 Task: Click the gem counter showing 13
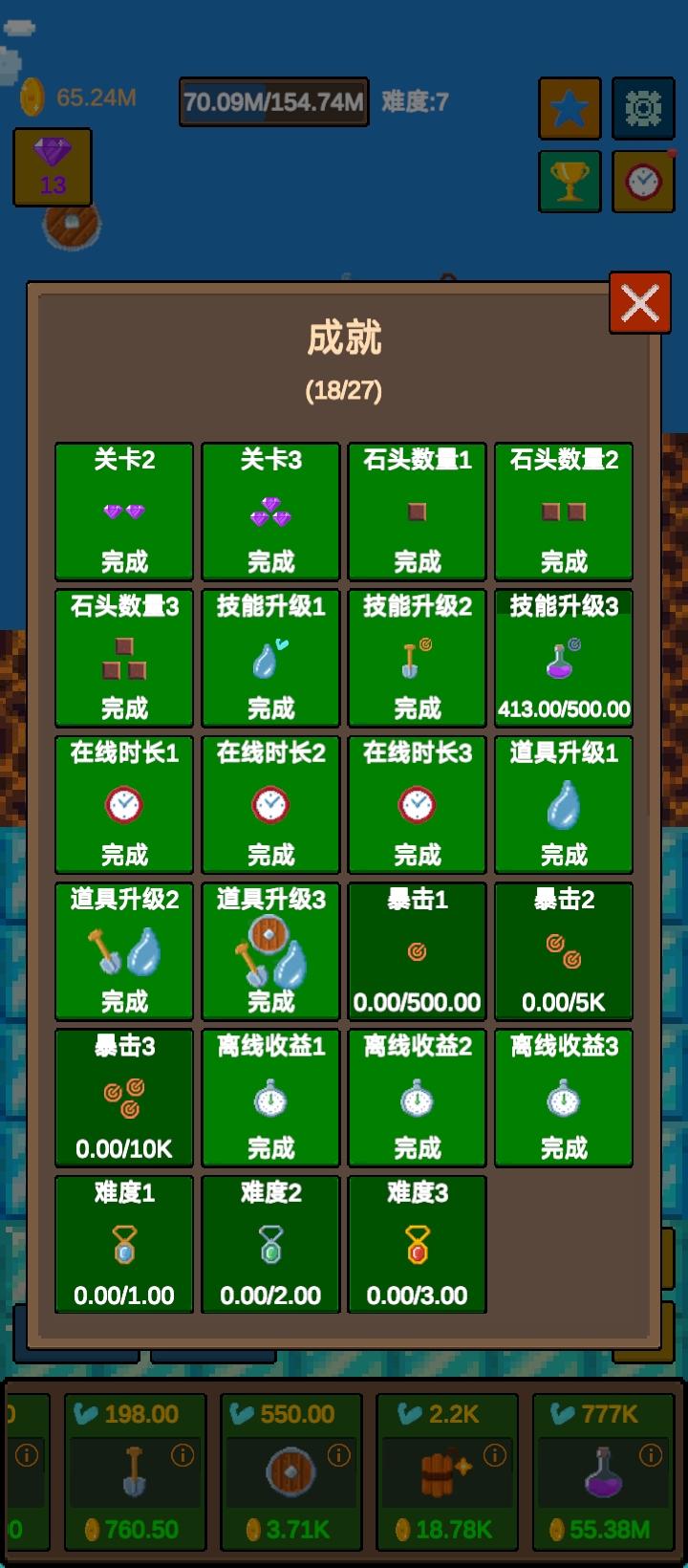click(53, 167)
